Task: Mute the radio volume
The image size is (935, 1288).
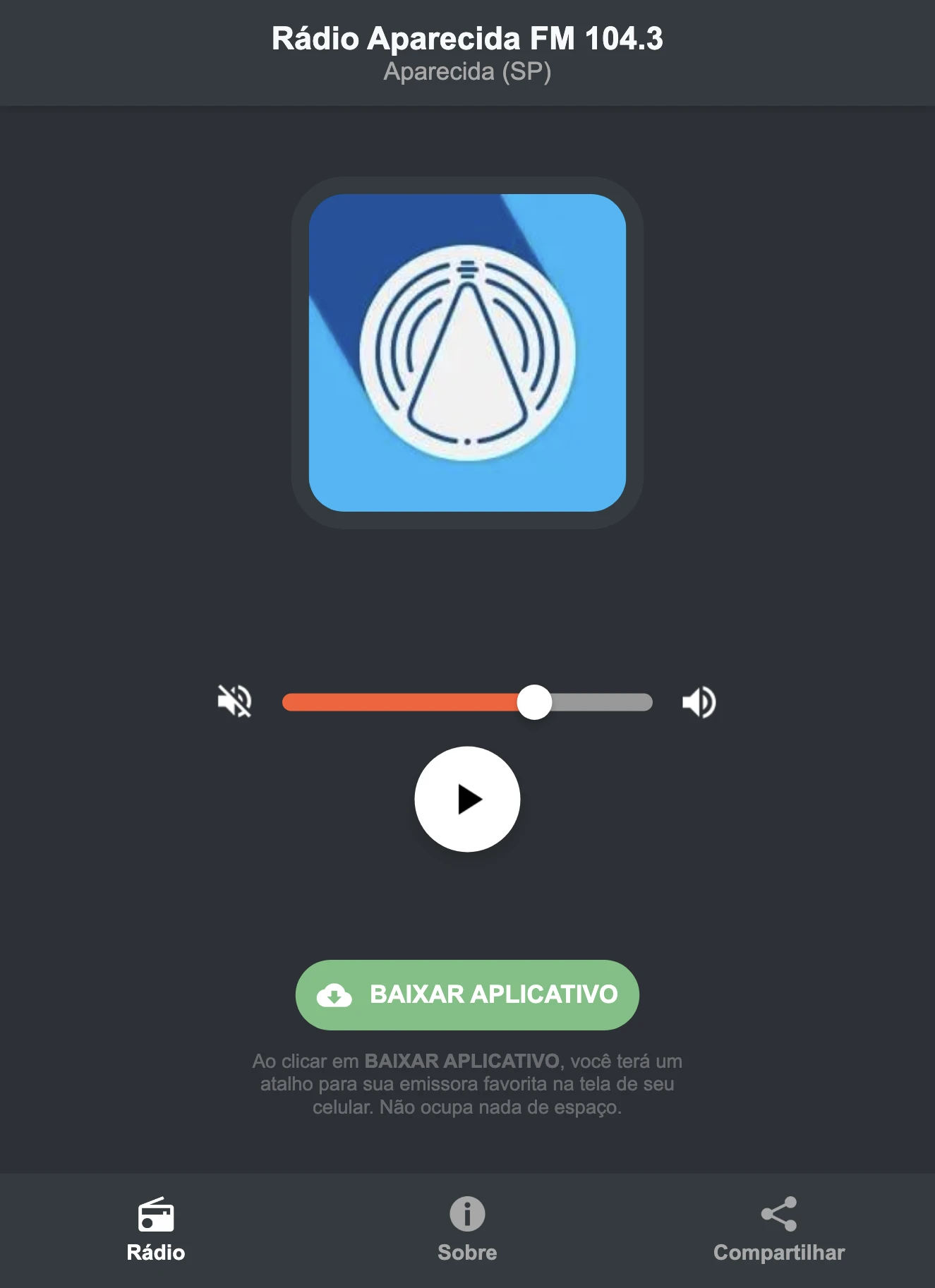Action: pyautogui.click(x=235, y=702)
